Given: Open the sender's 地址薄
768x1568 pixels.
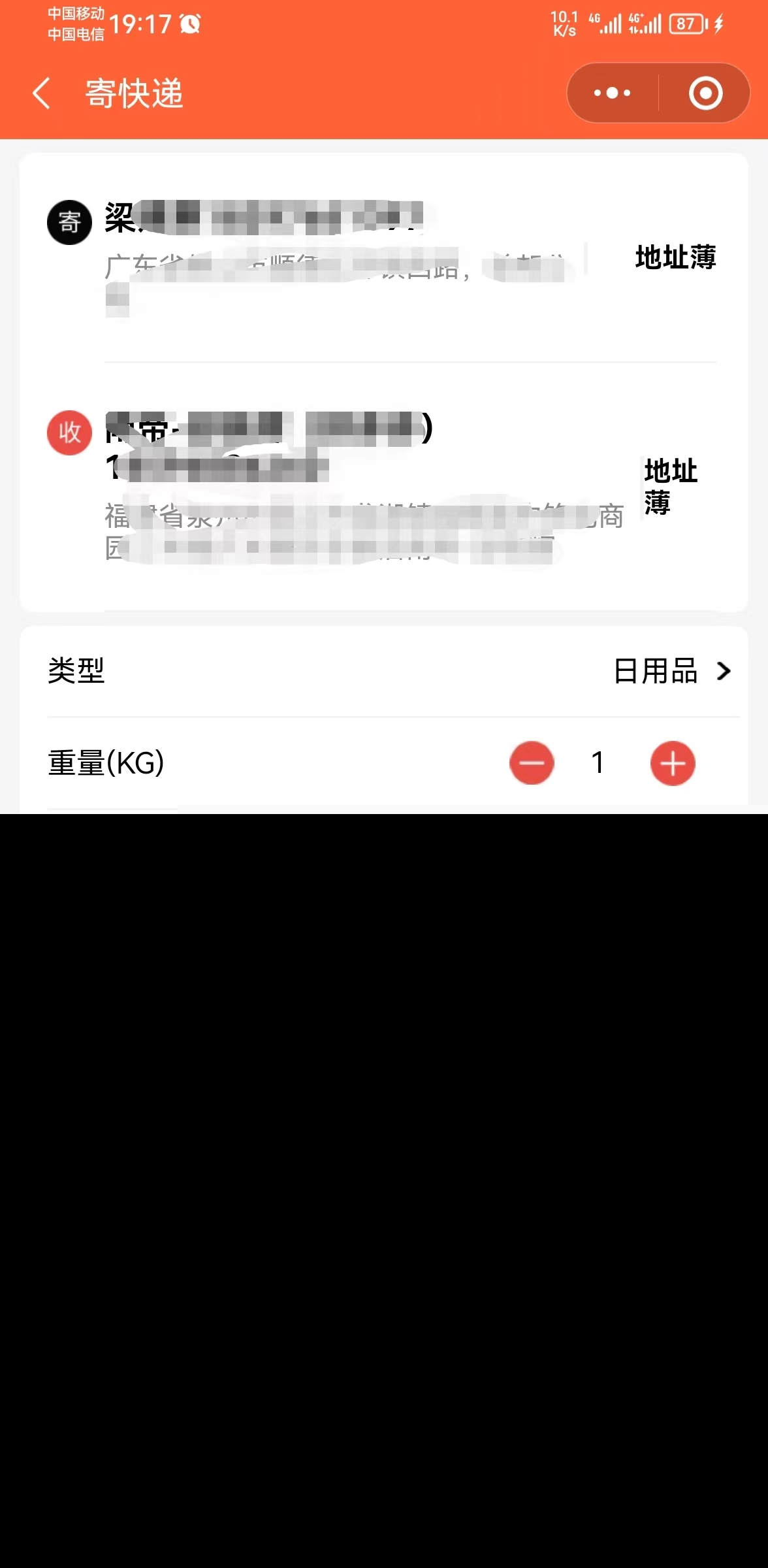Looking at the screenshot, I should coord(675,257).
